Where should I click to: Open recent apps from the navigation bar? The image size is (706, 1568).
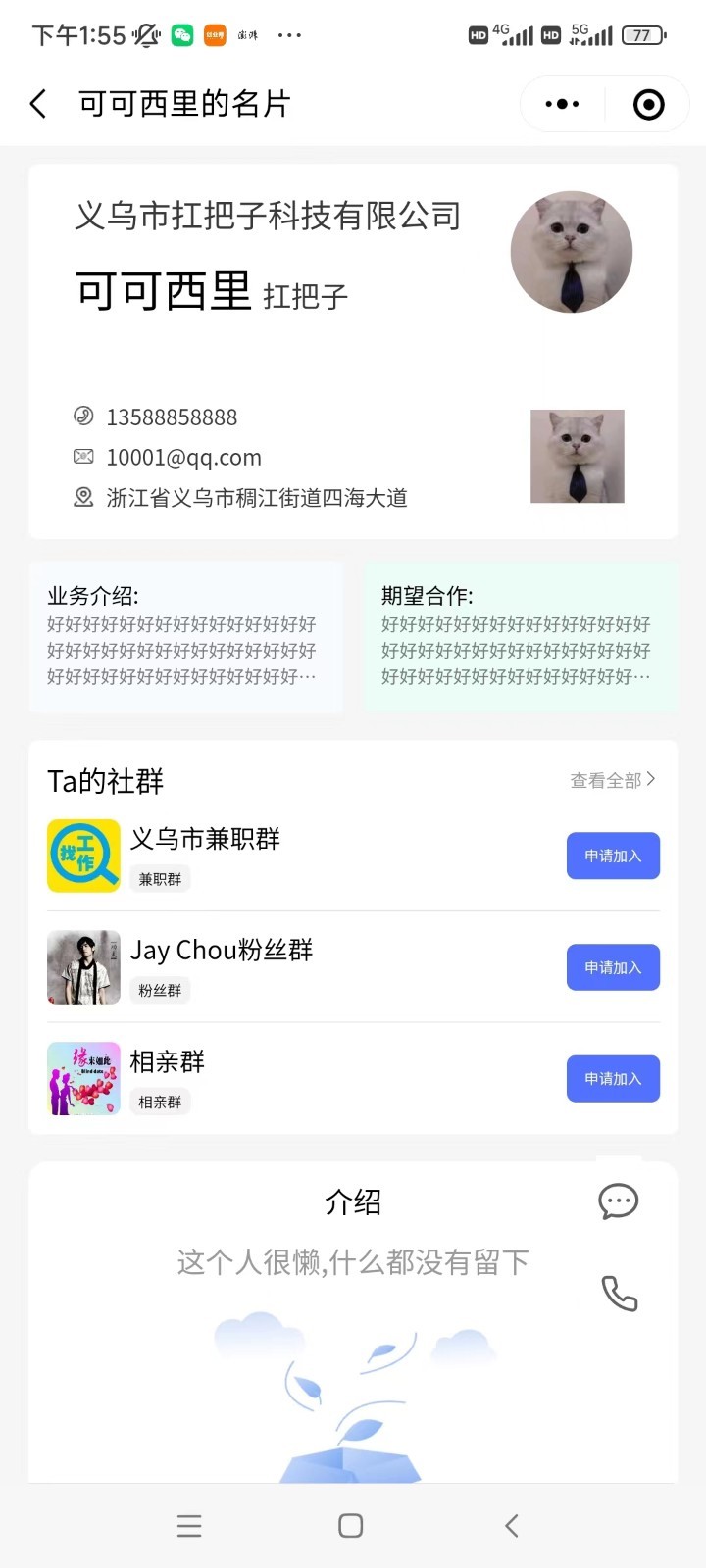click(189, 1525)
